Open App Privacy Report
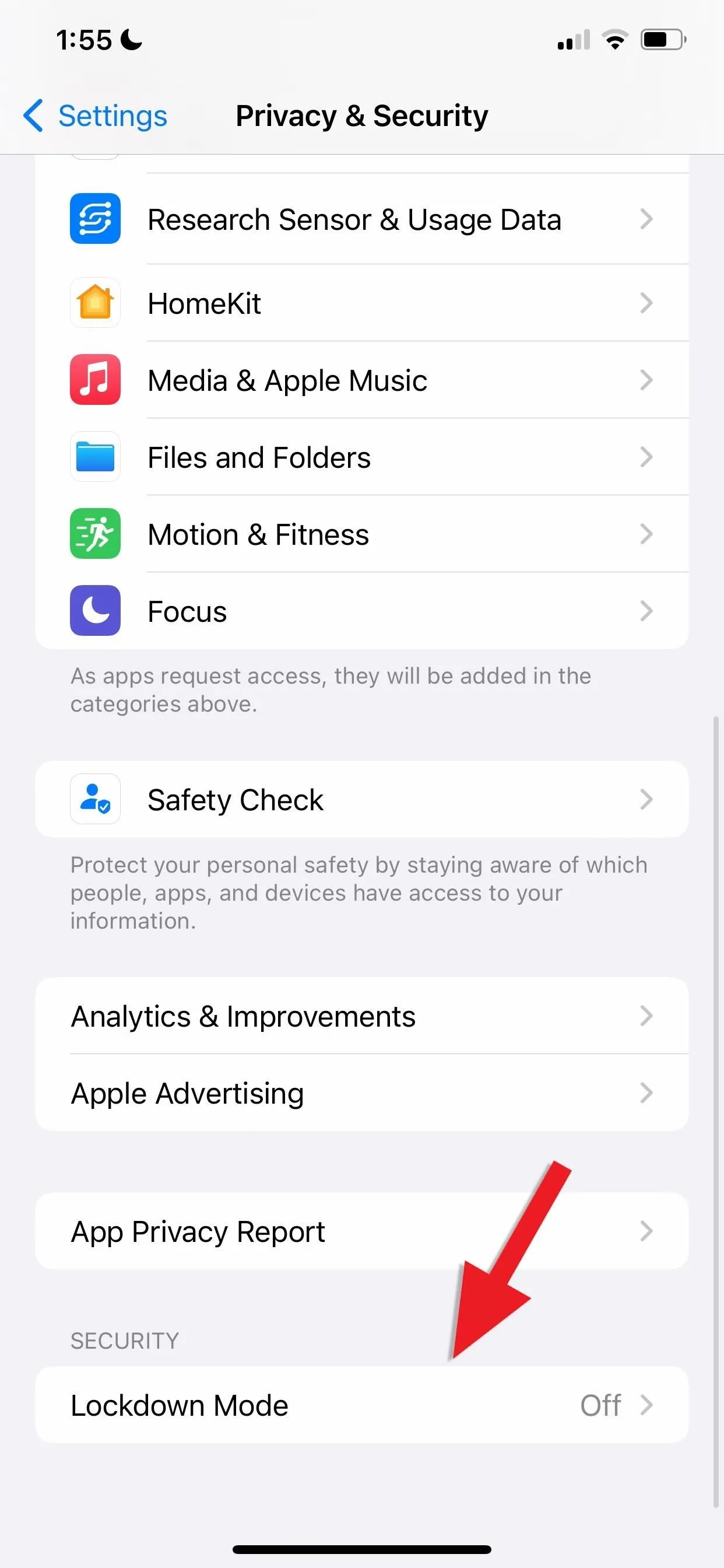This screenshot has height=1568, width=724. coord(361,1231)
